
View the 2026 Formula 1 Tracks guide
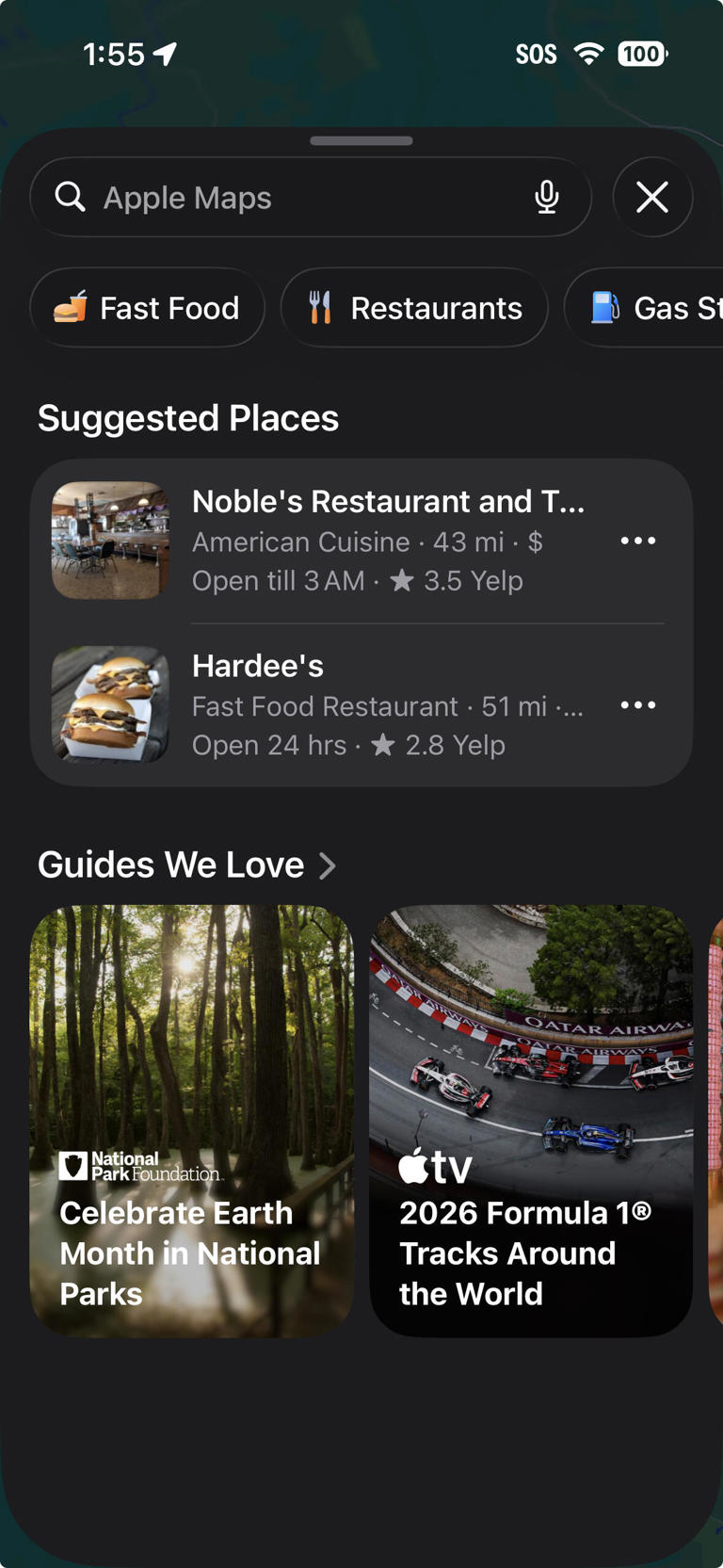[x=531, y=1121]
